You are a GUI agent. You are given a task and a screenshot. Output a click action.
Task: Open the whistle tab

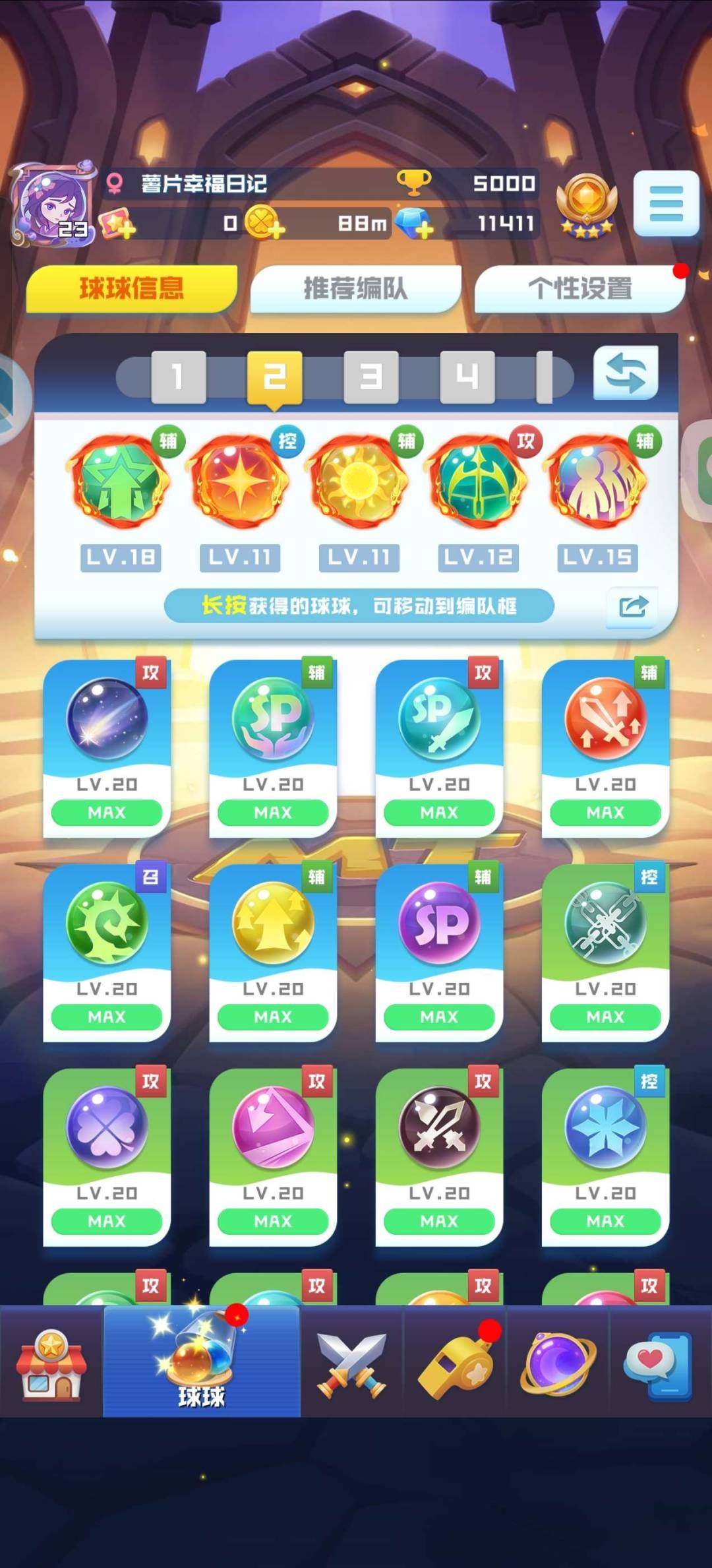pyautogui.click(x=455, y=1361)
